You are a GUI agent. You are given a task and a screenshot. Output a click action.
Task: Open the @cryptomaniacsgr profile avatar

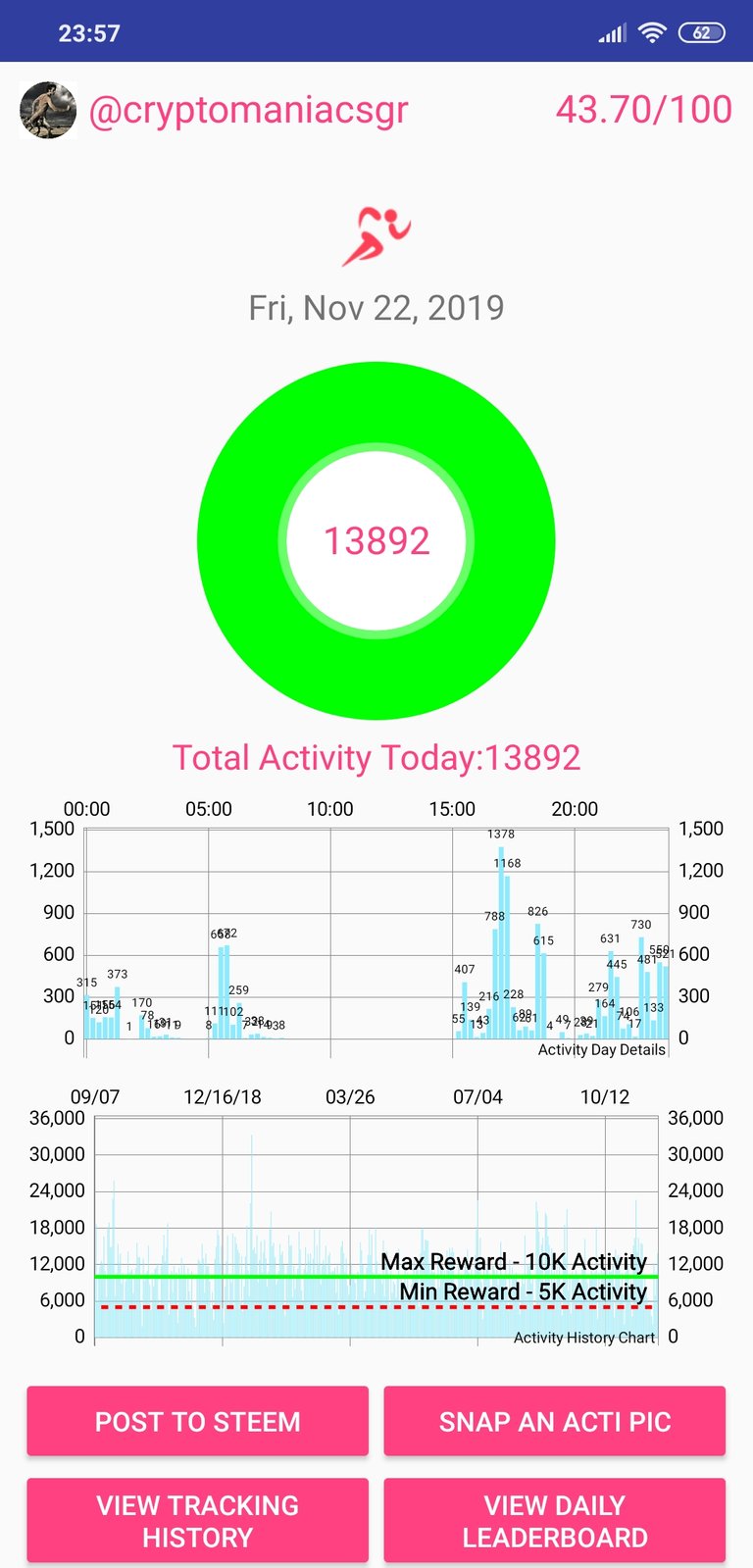click(x=48, y=110)
